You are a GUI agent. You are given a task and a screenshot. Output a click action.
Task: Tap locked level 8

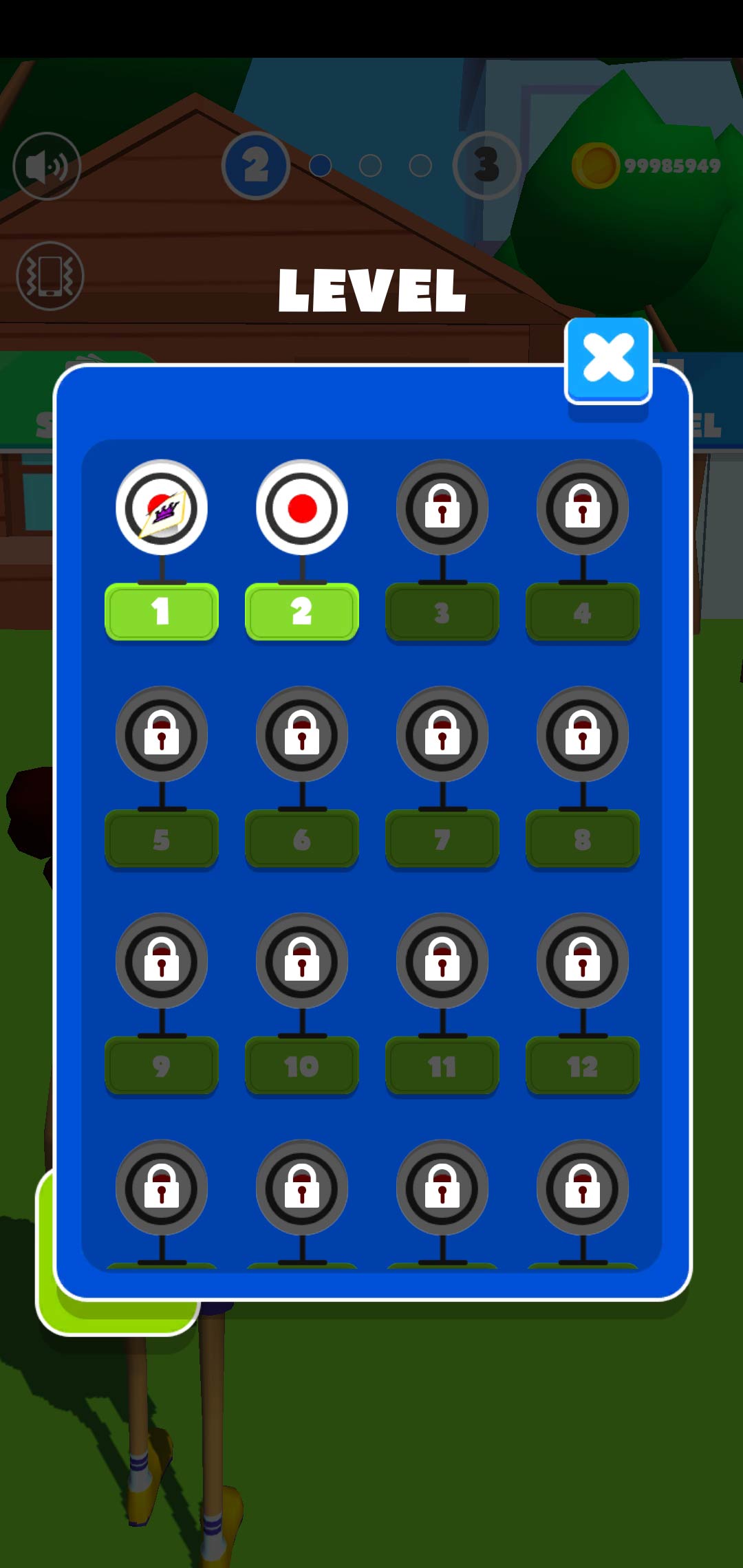(583, 838)
